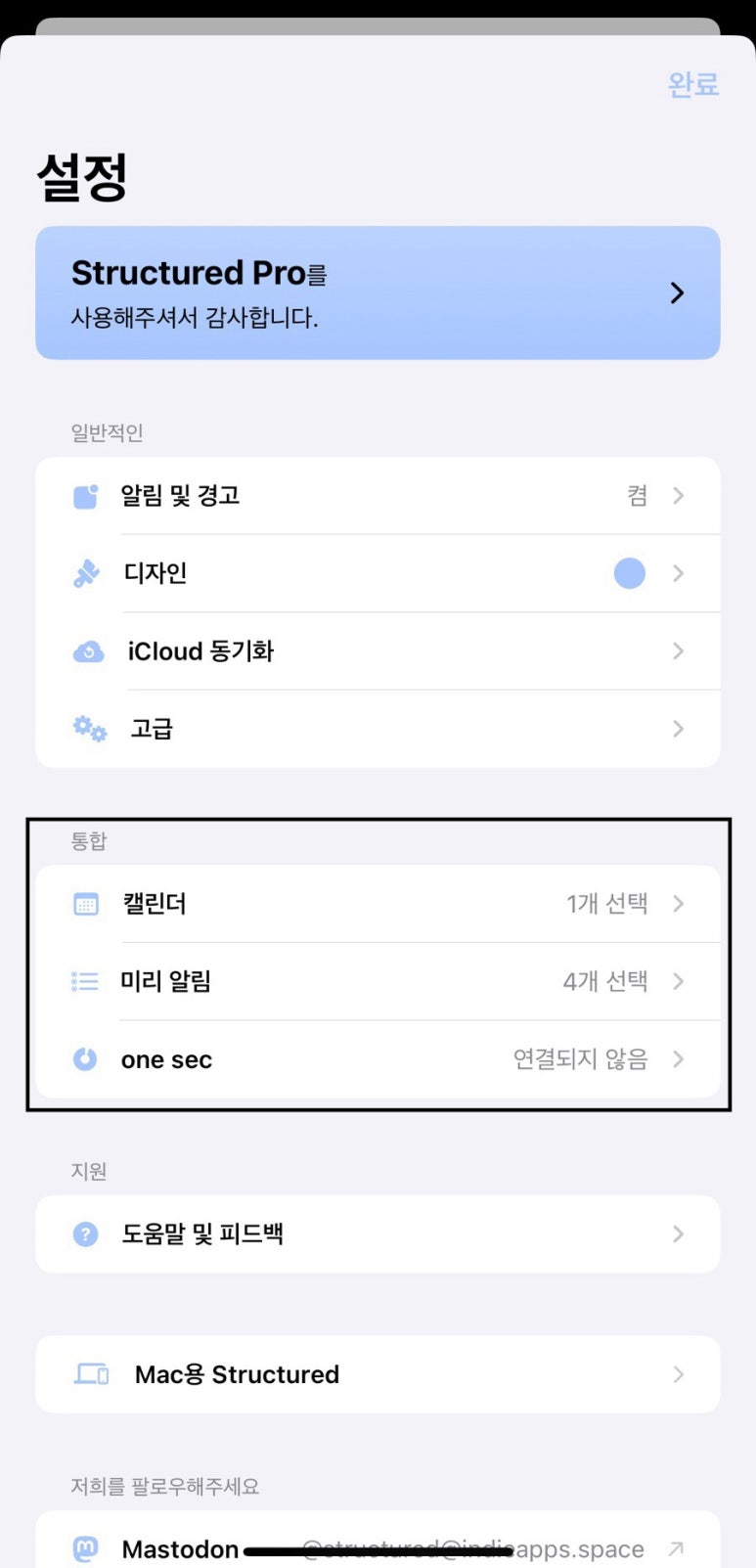Open the Structured Pro banner

tap(378, 292)
